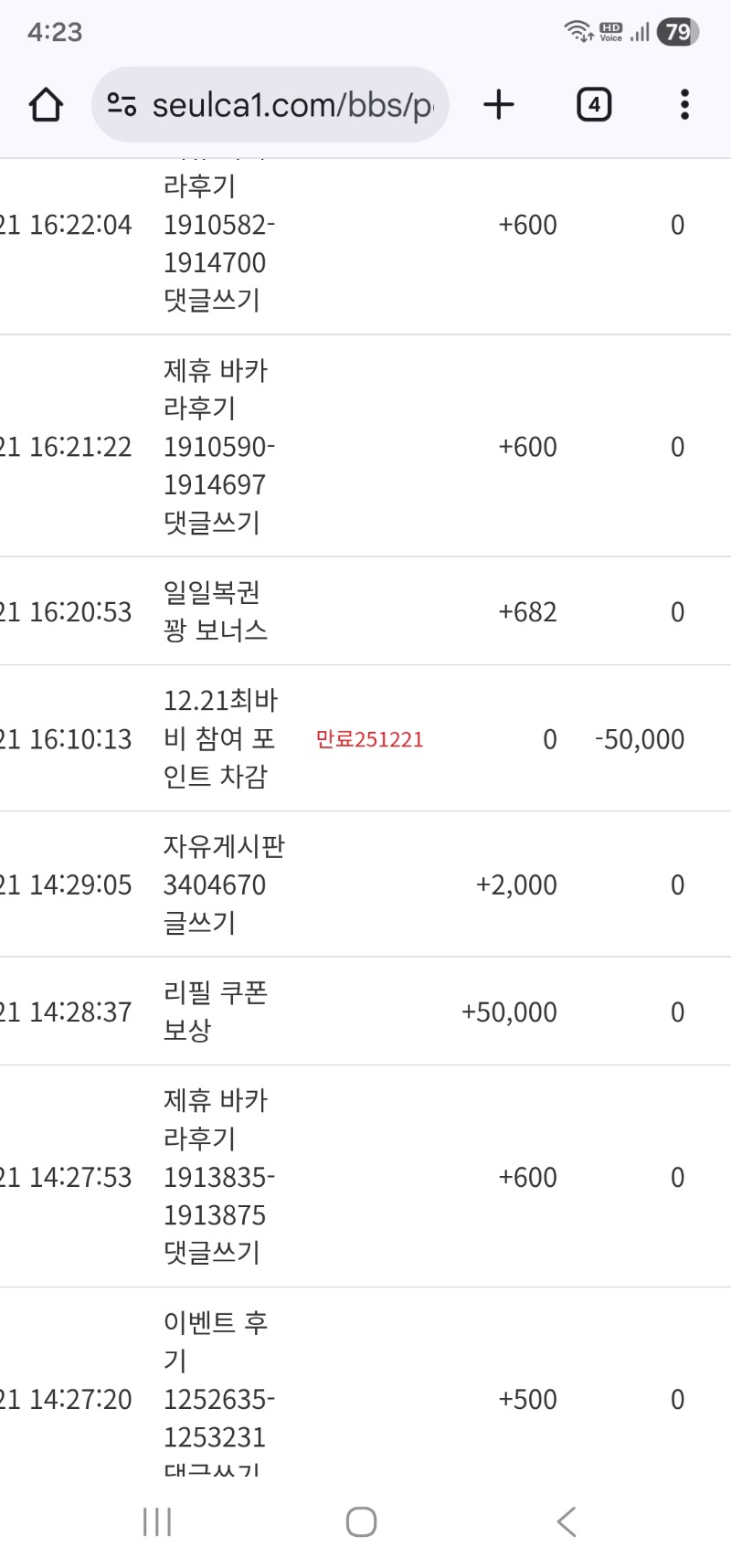View site info icon in address bar

[122, 105]
